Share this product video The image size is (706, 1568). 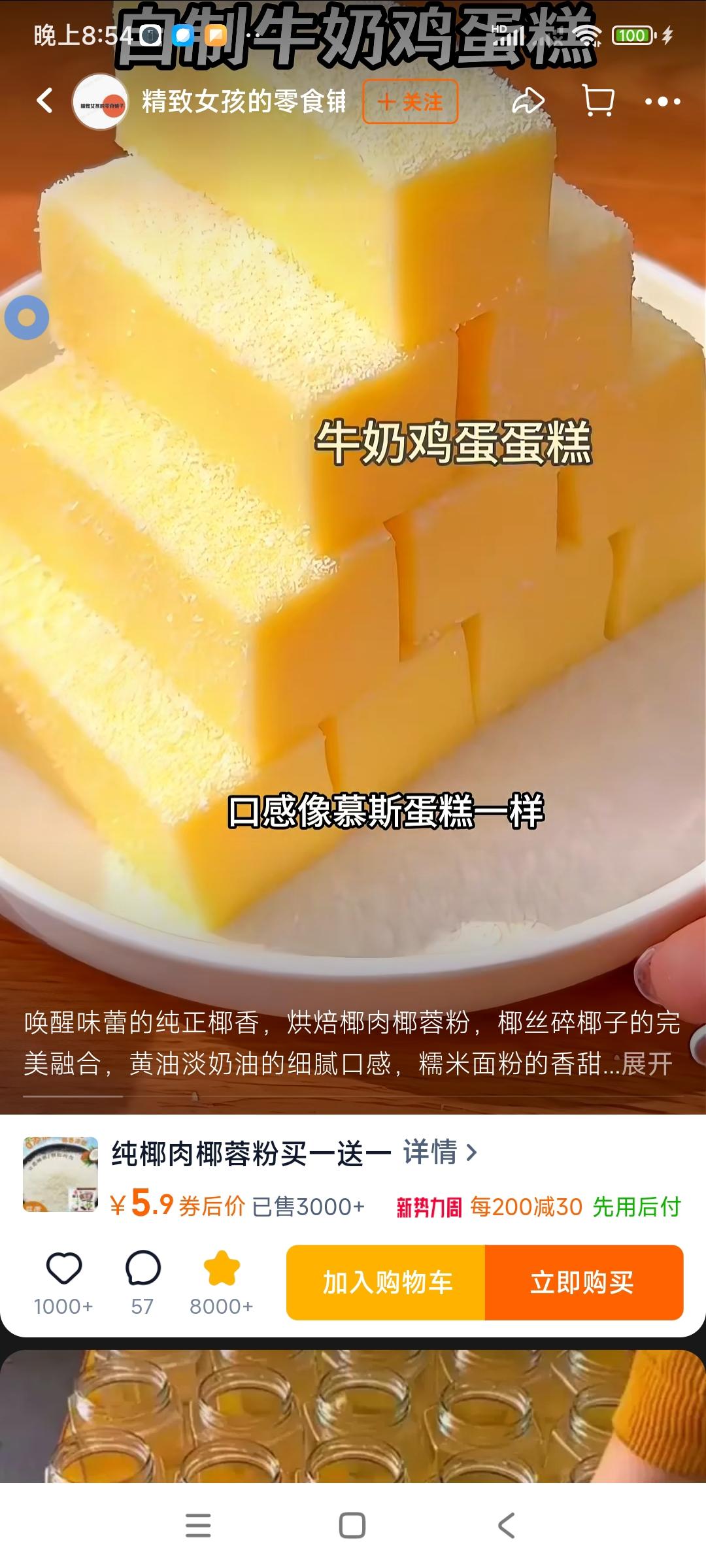tap(528, 101)
